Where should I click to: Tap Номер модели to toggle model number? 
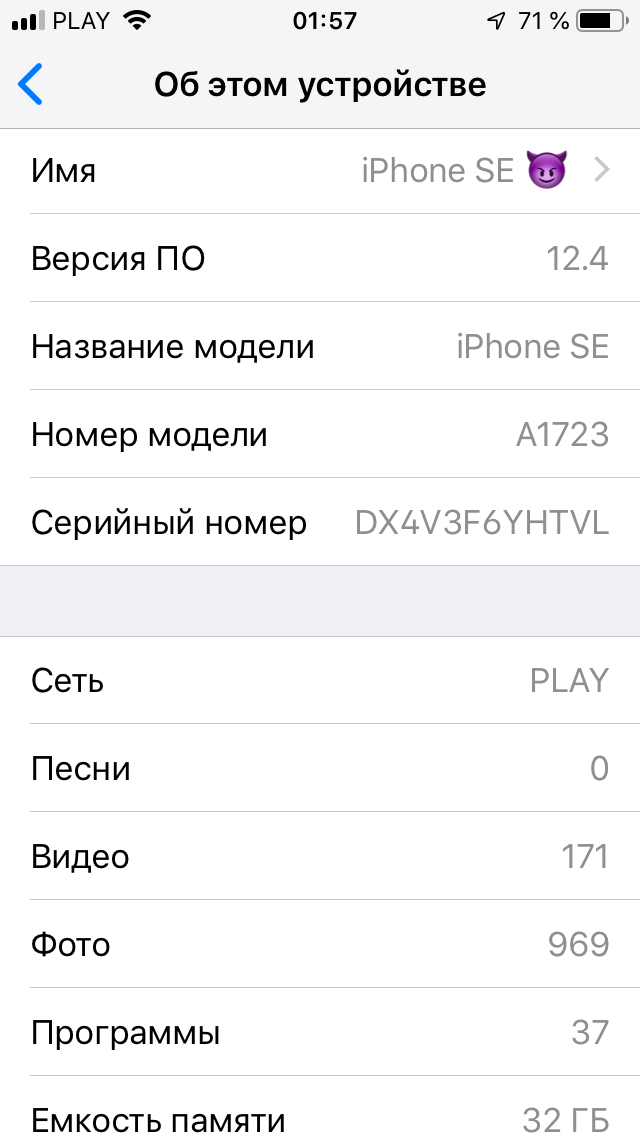pos(320,435)
